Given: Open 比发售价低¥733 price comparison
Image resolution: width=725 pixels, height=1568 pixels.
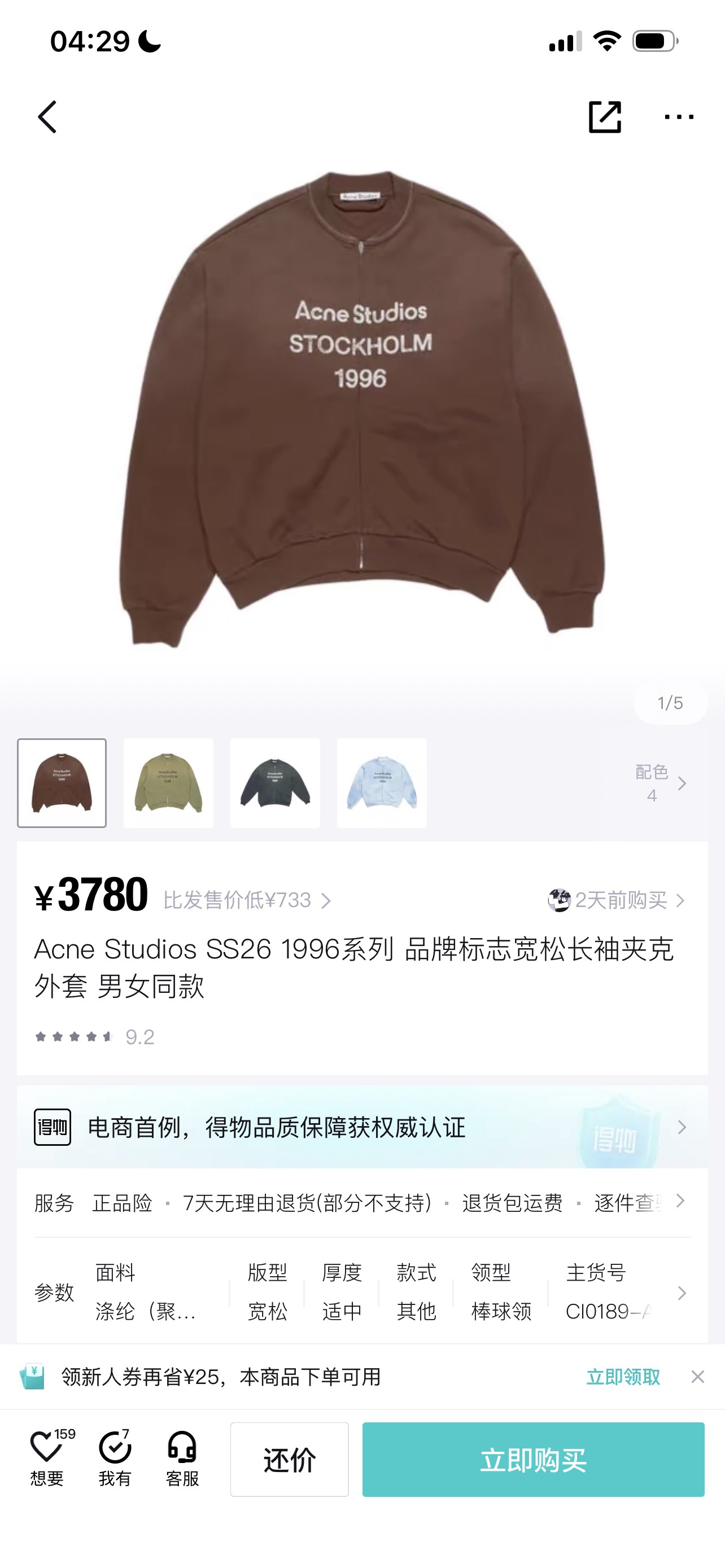Looking at the screenshot, I should point(247,900).
